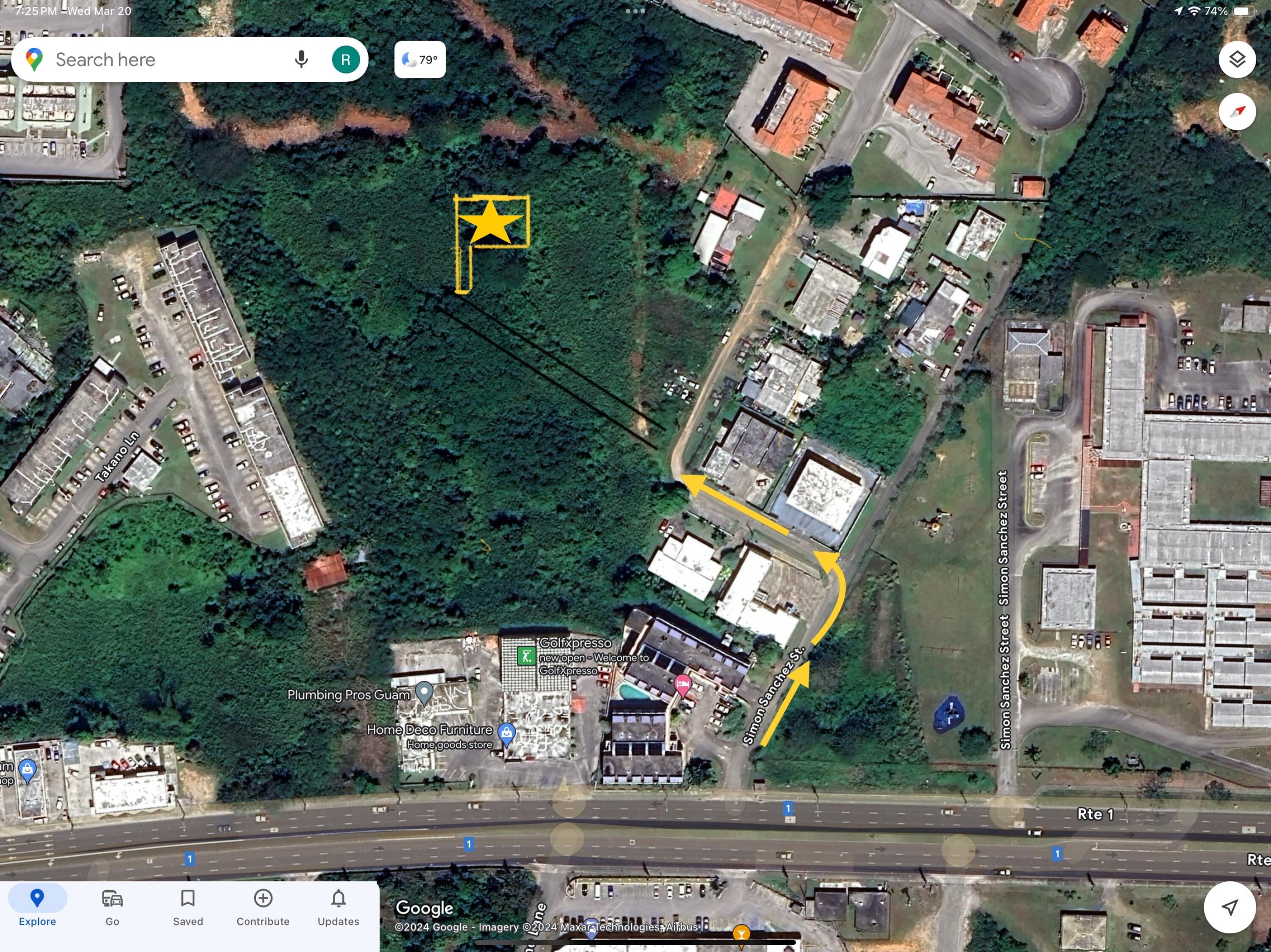Open the Plumbing Pros Guam marker

tap(424, 692)
